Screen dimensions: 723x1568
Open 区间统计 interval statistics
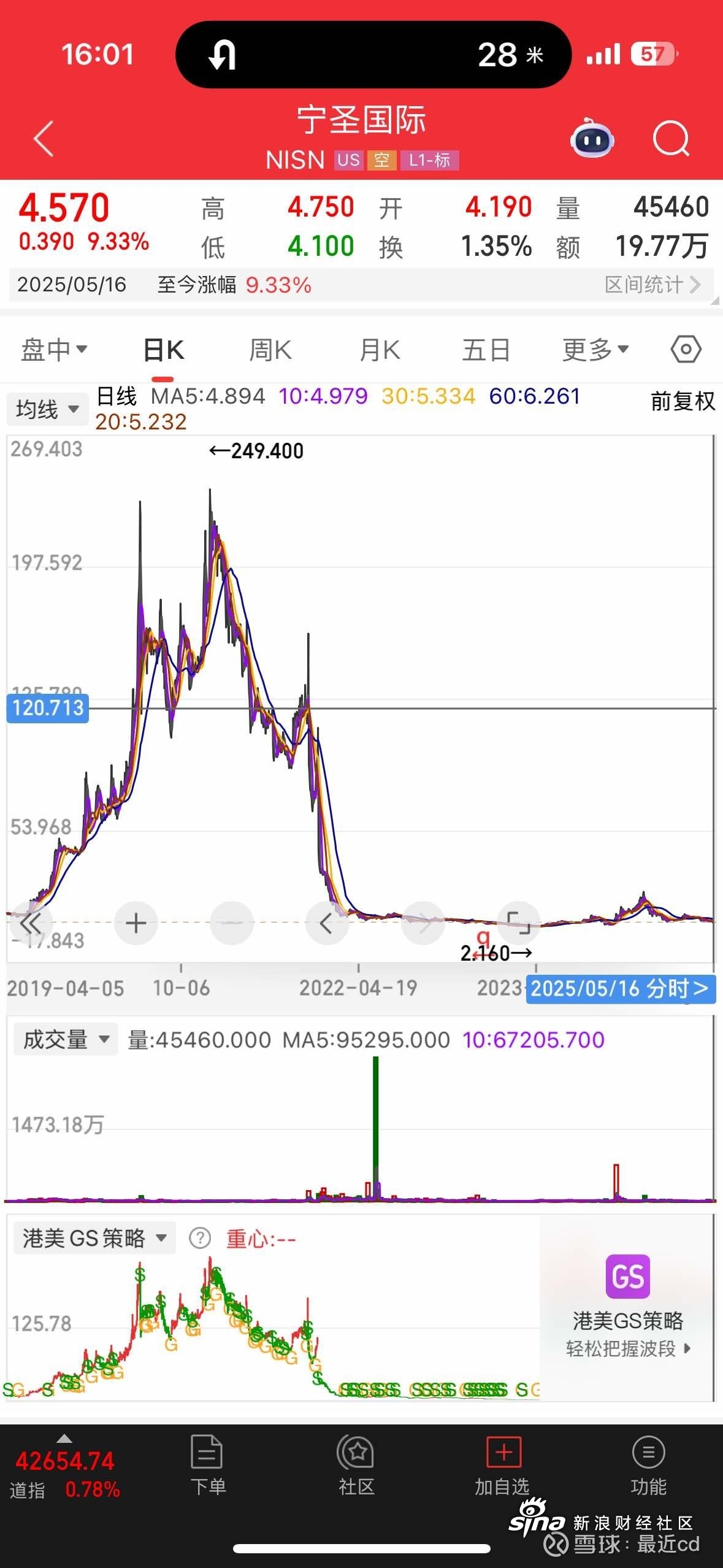point(652,285)
